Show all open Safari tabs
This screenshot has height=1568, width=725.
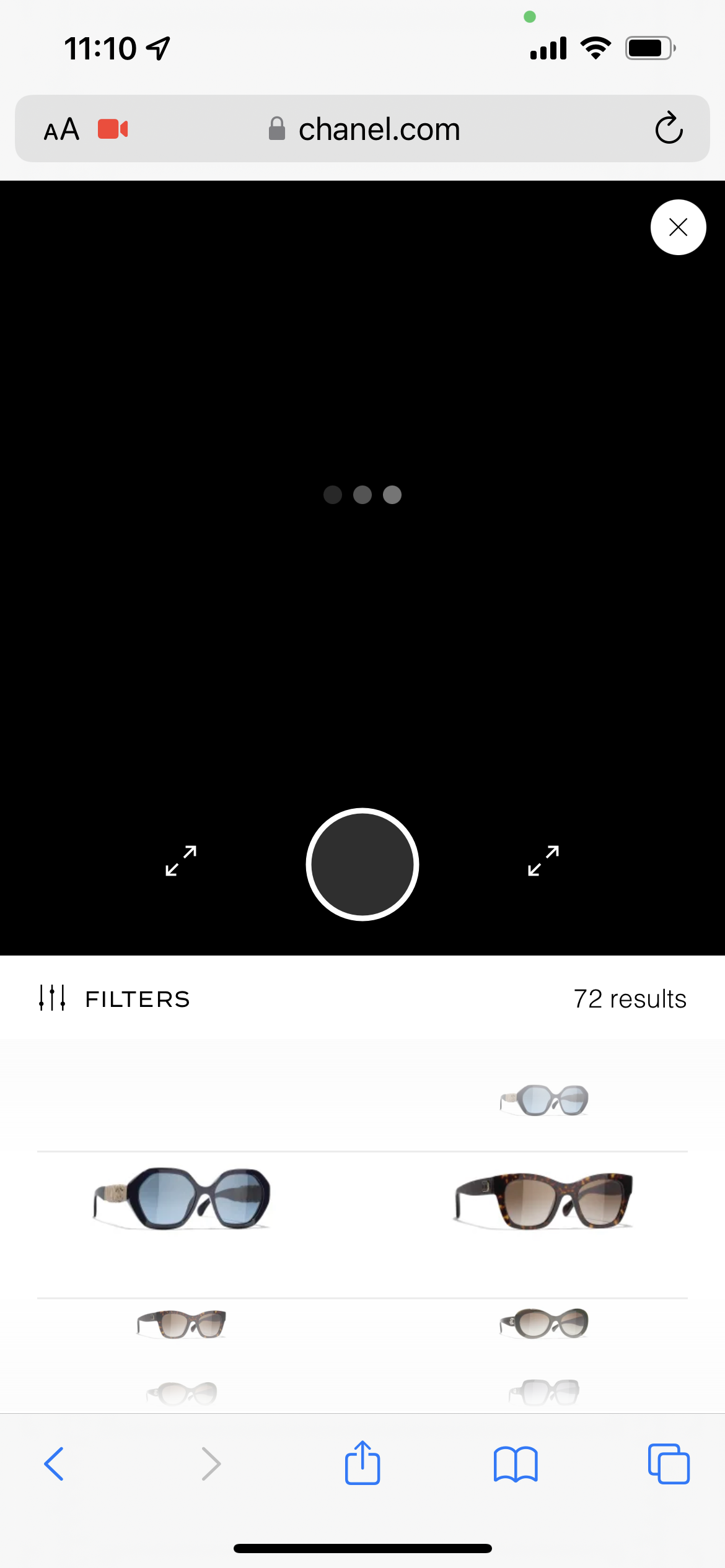668,1464
